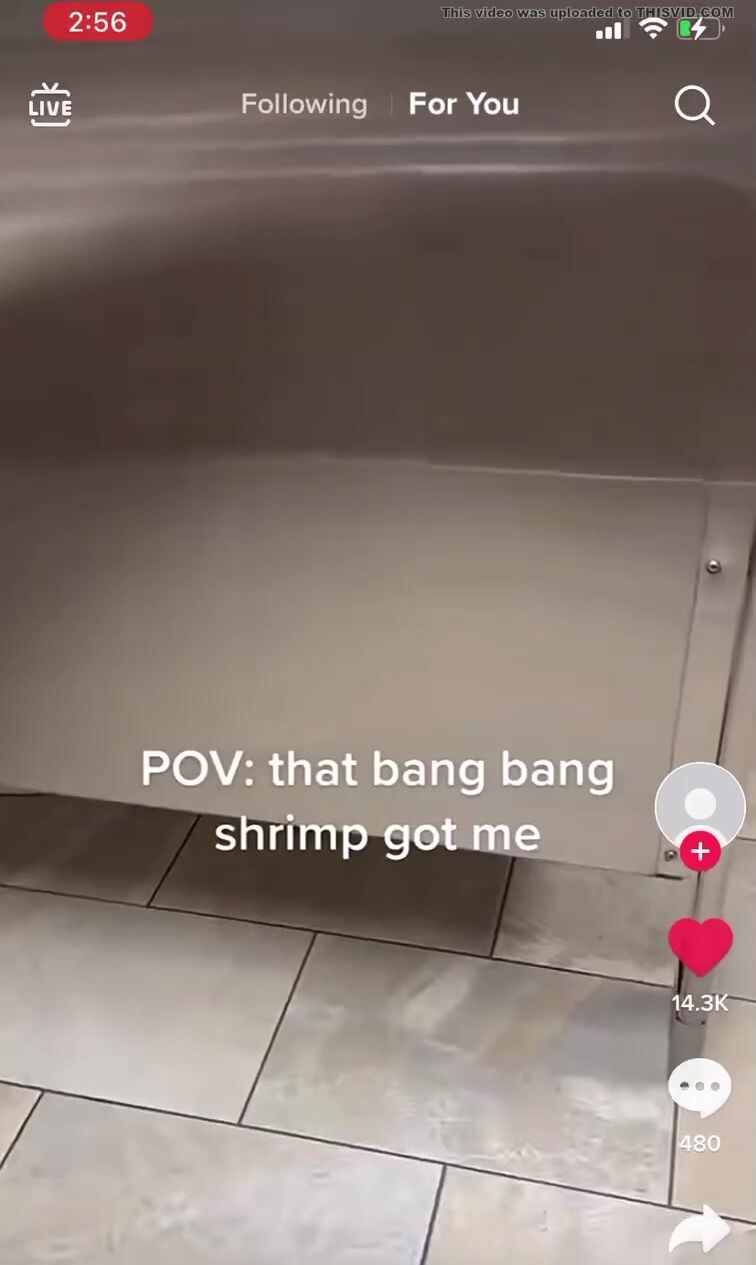Viewport: 756px width, 1265px height.
Task: Switch to the Following feed
Action: point(304,104)
